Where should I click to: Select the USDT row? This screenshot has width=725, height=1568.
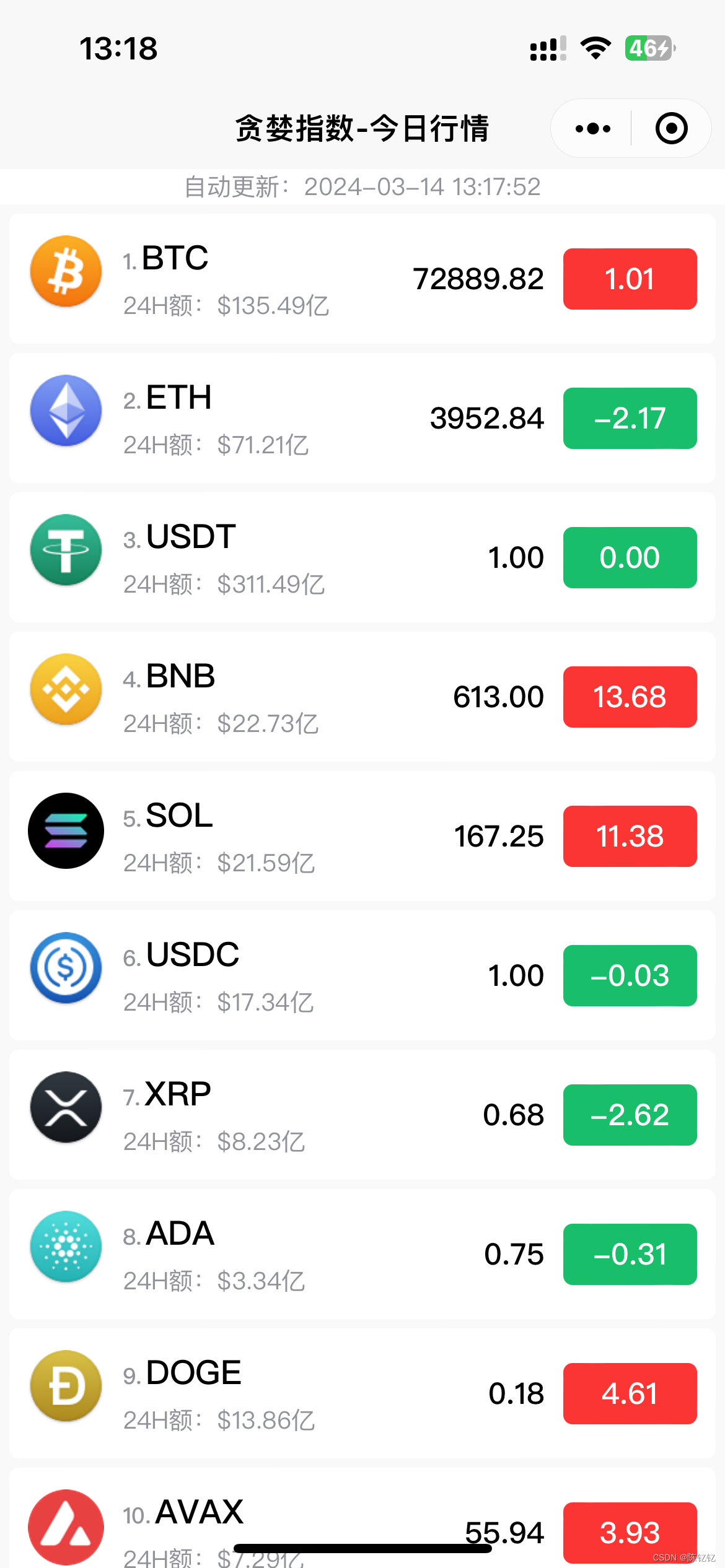pos(362,557)
